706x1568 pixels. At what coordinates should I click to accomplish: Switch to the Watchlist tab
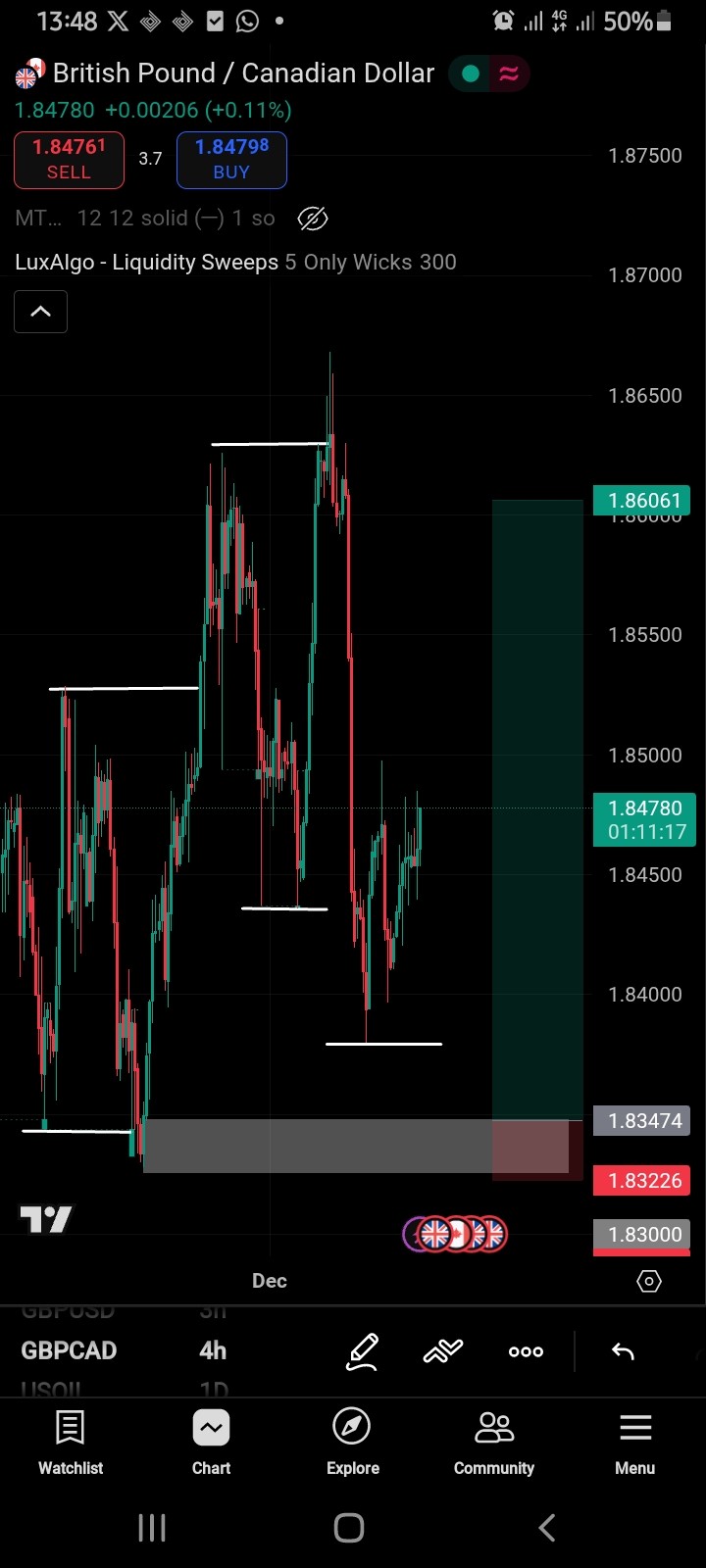coord(71,1443)
